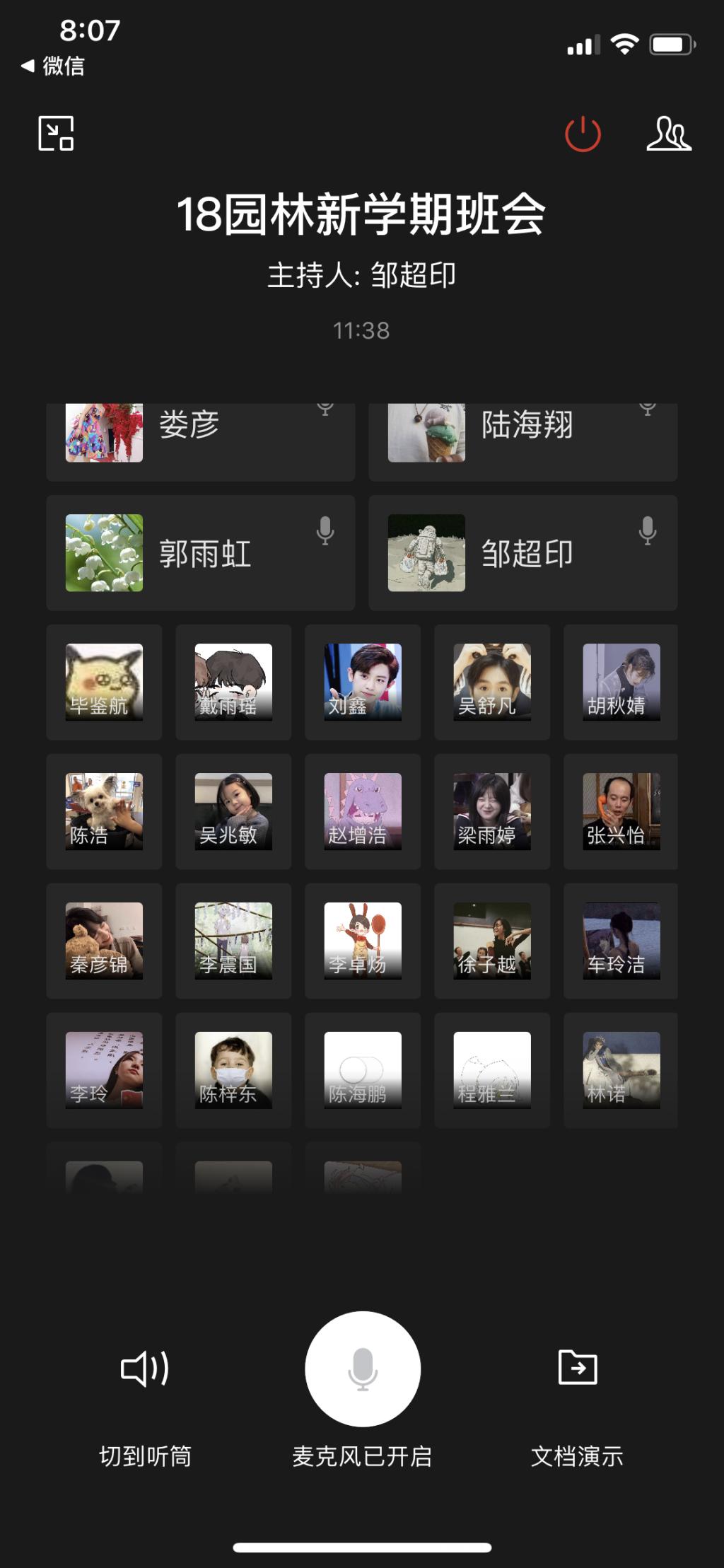This screenshot has width=724, height=1568.
Task: Select 梁雨婷's tile
Action: coord(492,811)
